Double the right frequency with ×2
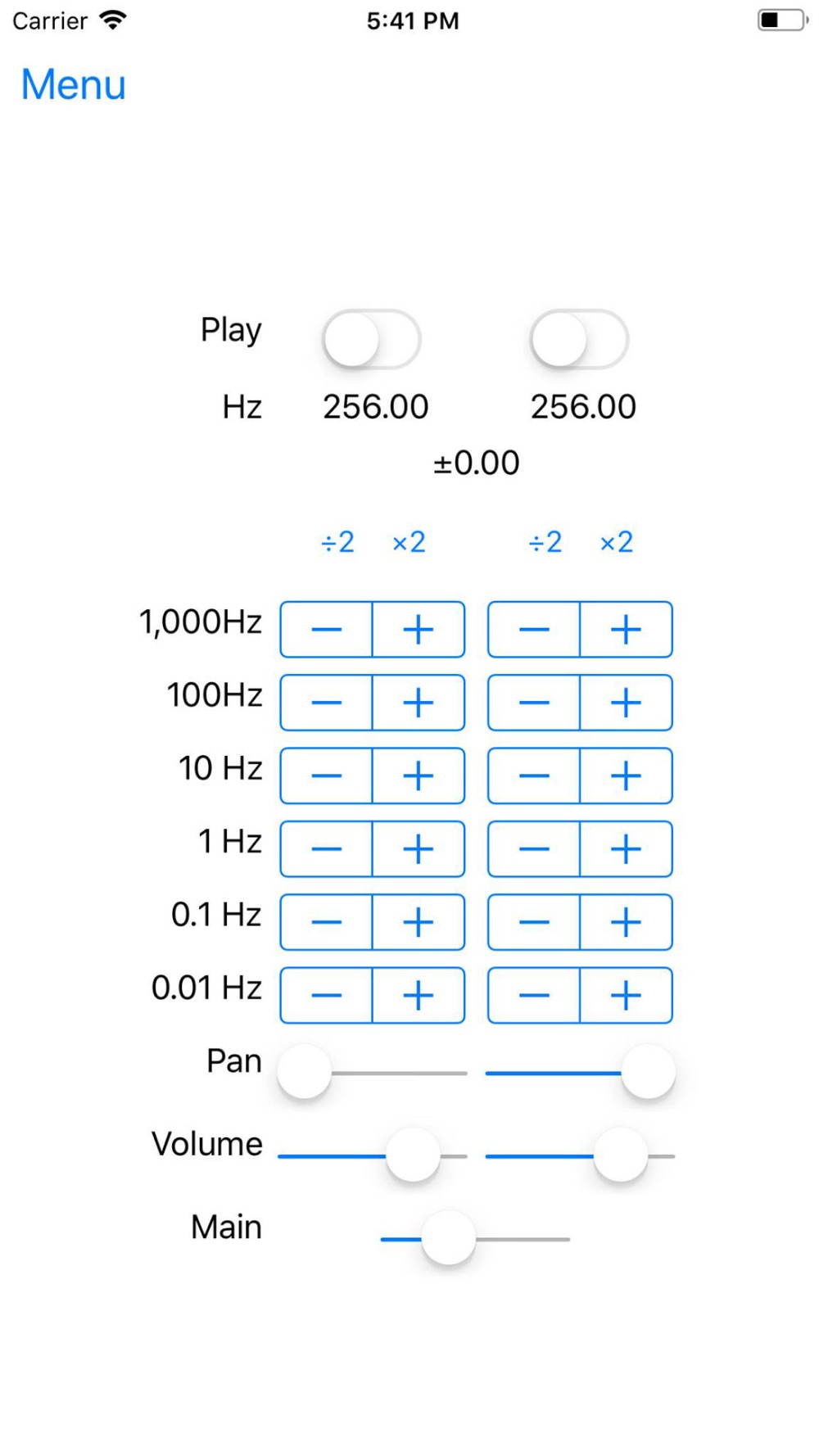Image resolution: width=819 pixels, height=1456 pixels. (x=616, y=542)
